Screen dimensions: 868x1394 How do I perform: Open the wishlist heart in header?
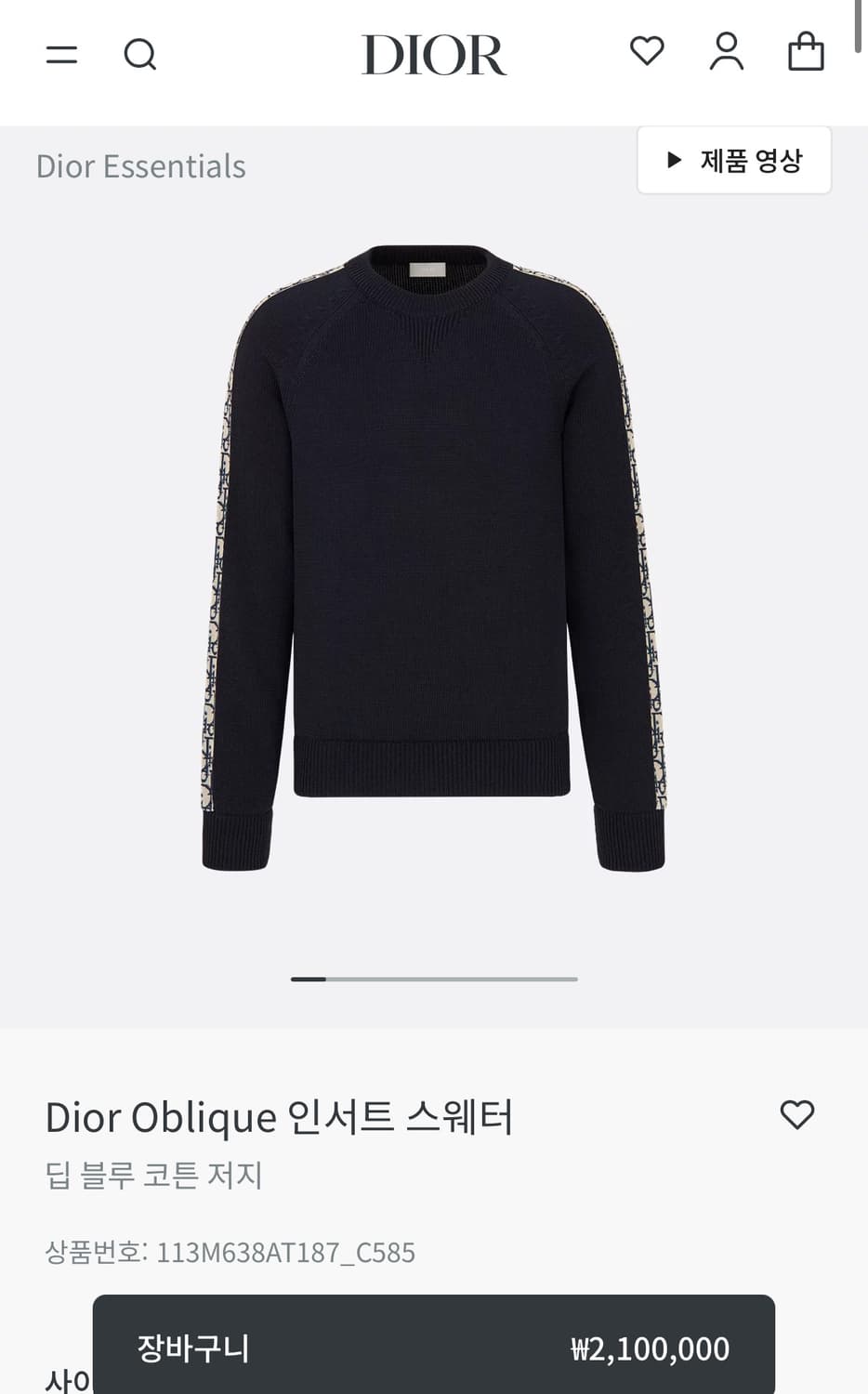coord(647,51)
